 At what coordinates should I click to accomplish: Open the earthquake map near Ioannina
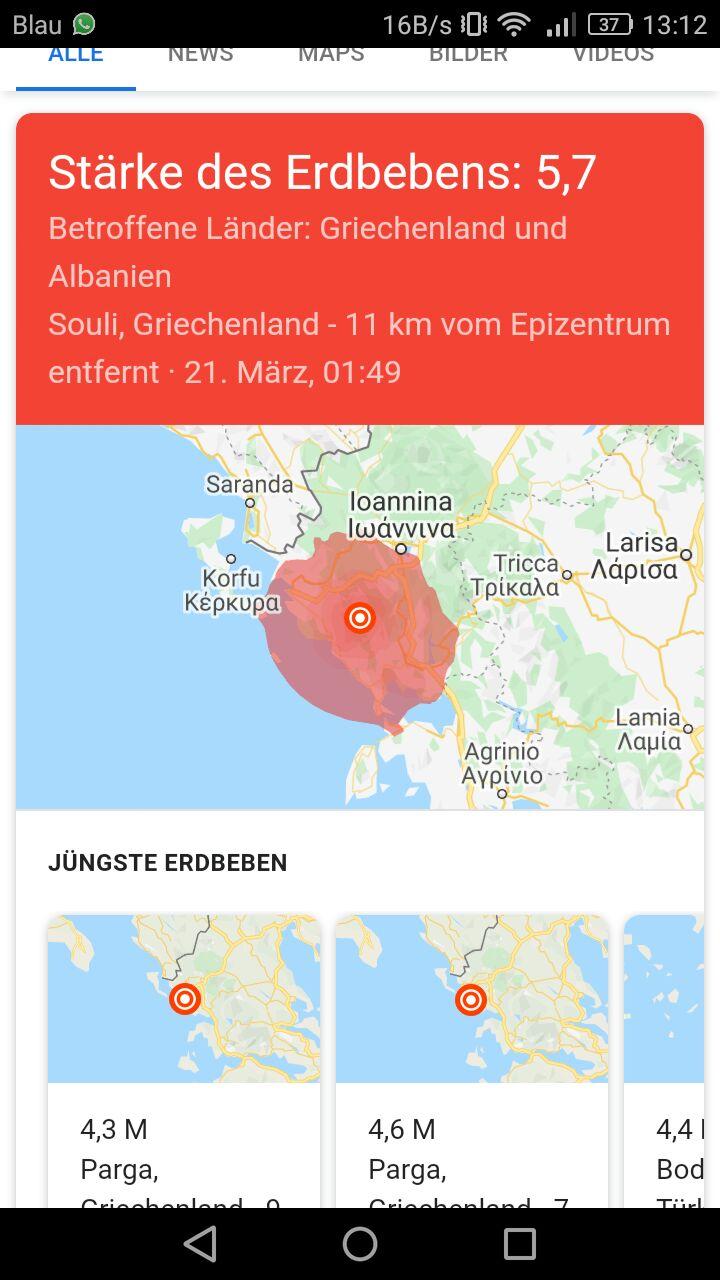click(360, 617)
